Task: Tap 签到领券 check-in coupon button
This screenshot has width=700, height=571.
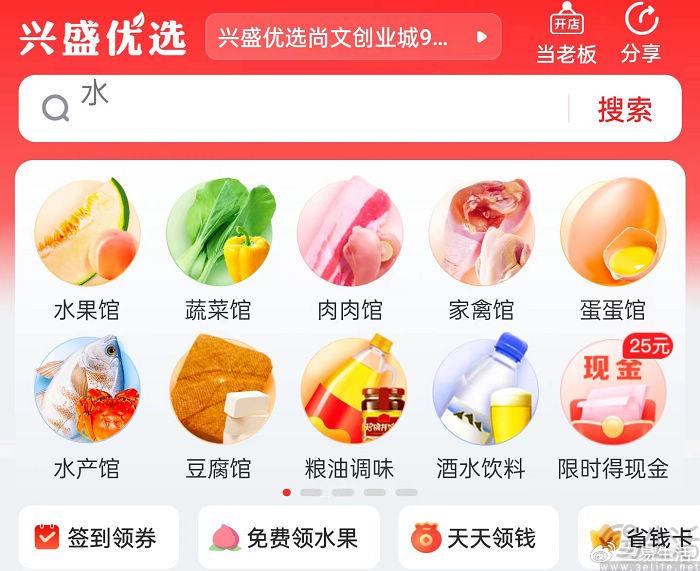Action: 96,538
